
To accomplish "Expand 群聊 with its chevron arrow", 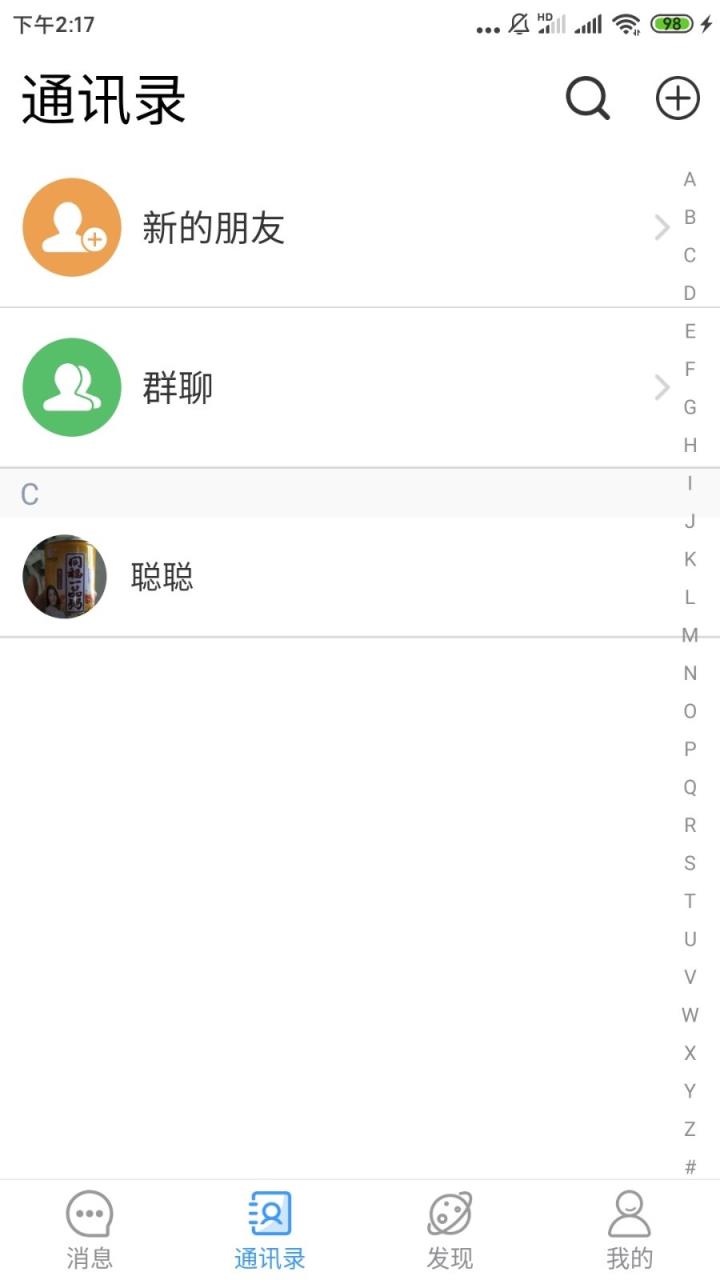I will click(x=660, y=387).
